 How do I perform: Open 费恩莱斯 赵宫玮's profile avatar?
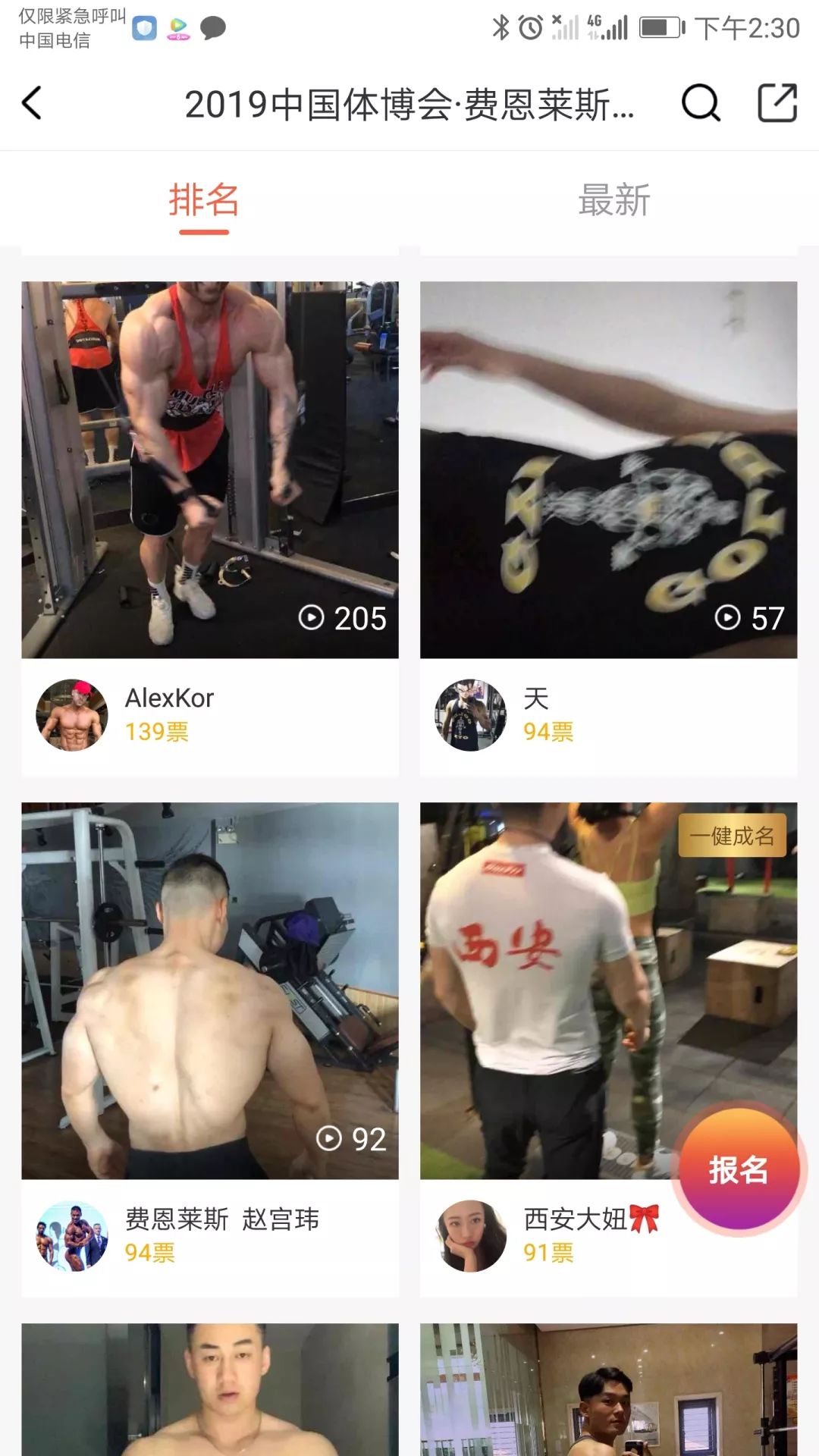72,1236
